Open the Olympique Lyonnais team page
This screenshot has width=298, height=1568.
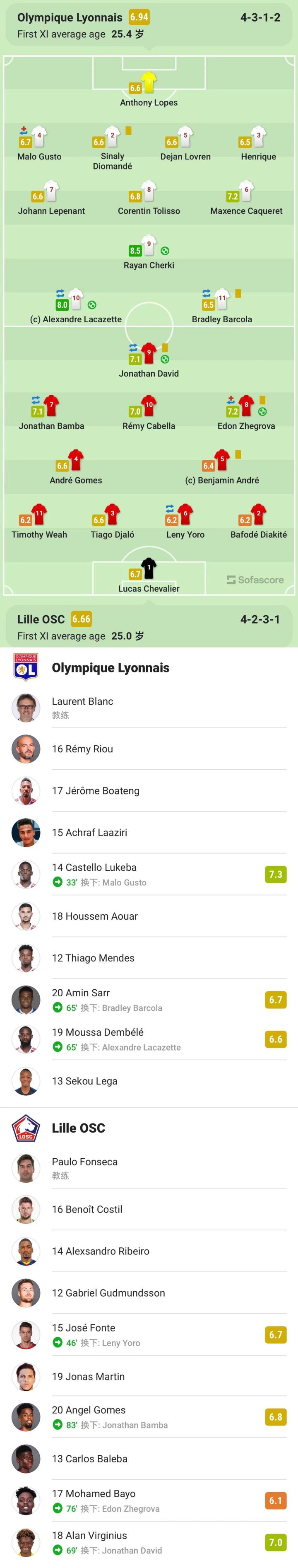[x=110, y=668]
